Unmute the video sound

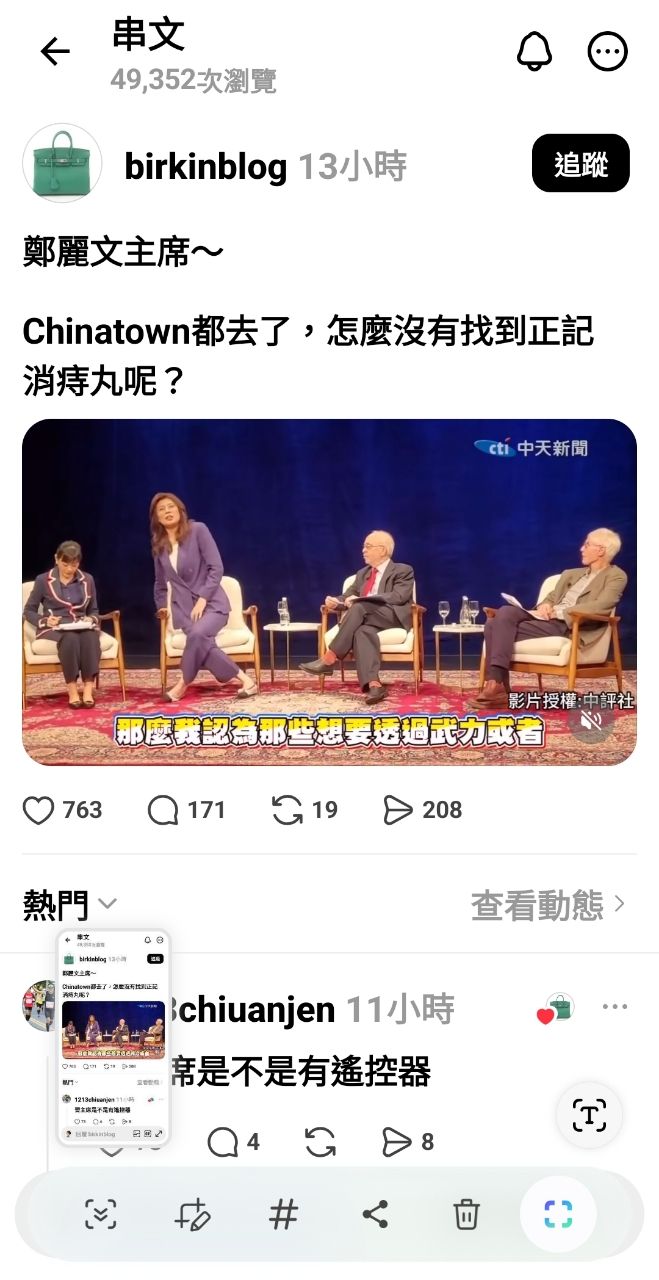click(x=591, y=721)
